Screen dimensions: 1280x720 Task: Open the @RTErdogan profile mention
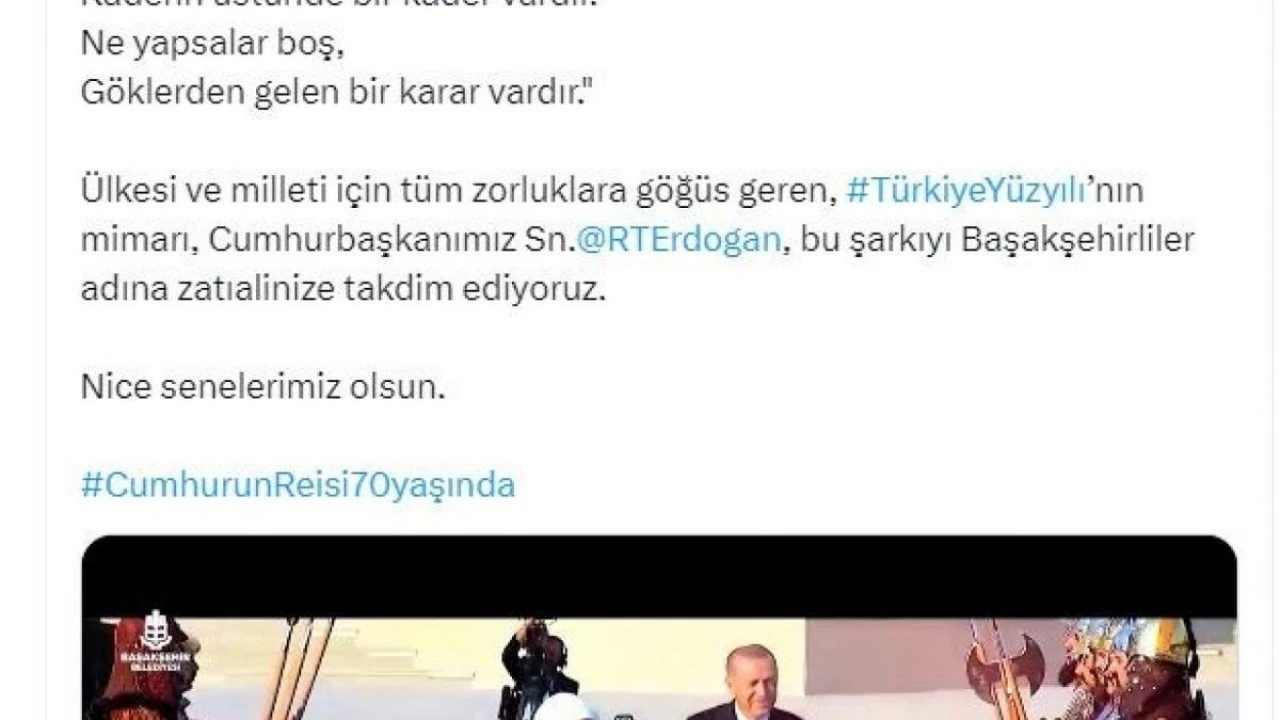tap(679, 240)
